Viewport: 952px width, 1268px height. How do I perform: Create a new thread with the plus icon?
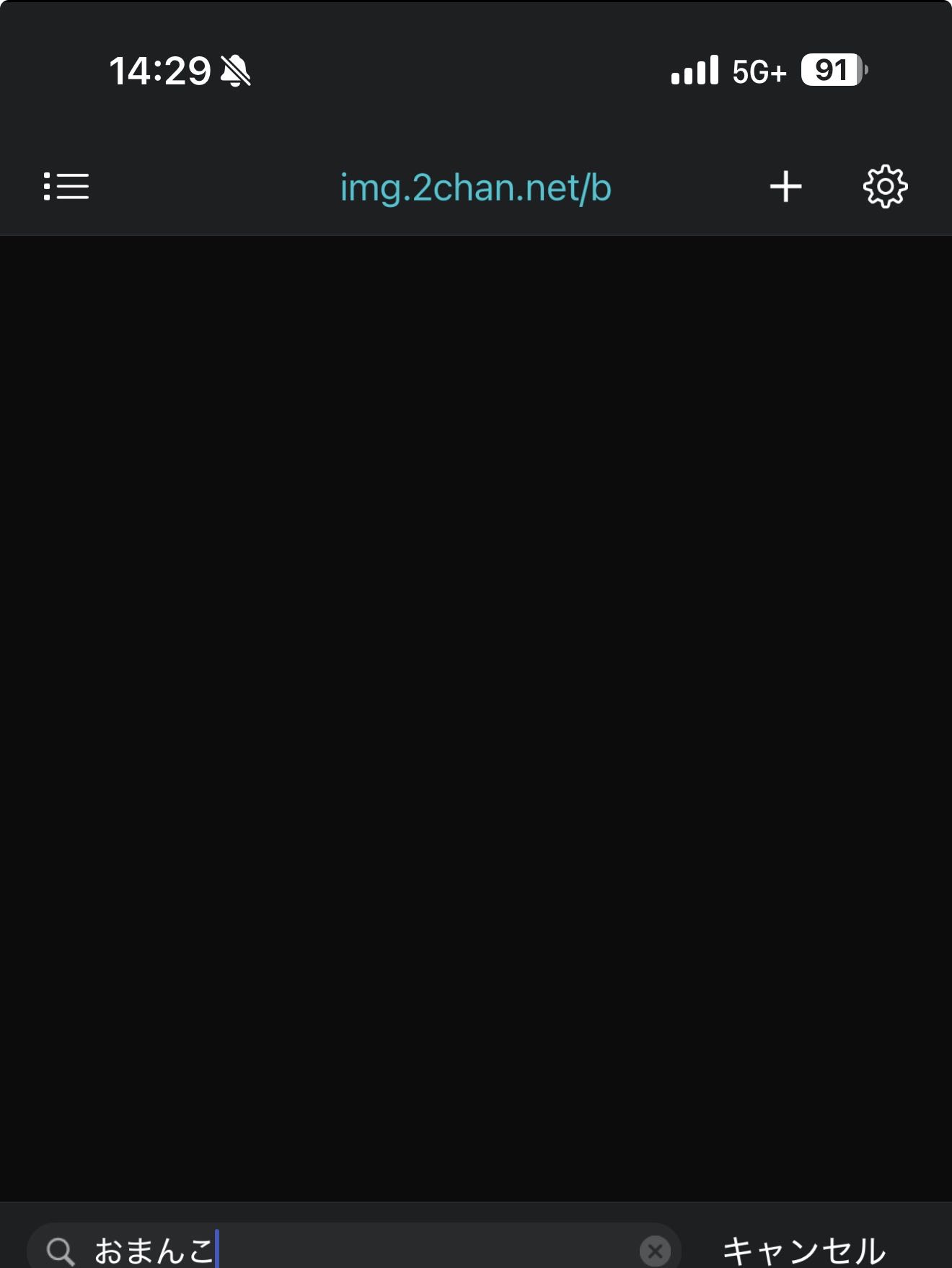click(785, 188)
